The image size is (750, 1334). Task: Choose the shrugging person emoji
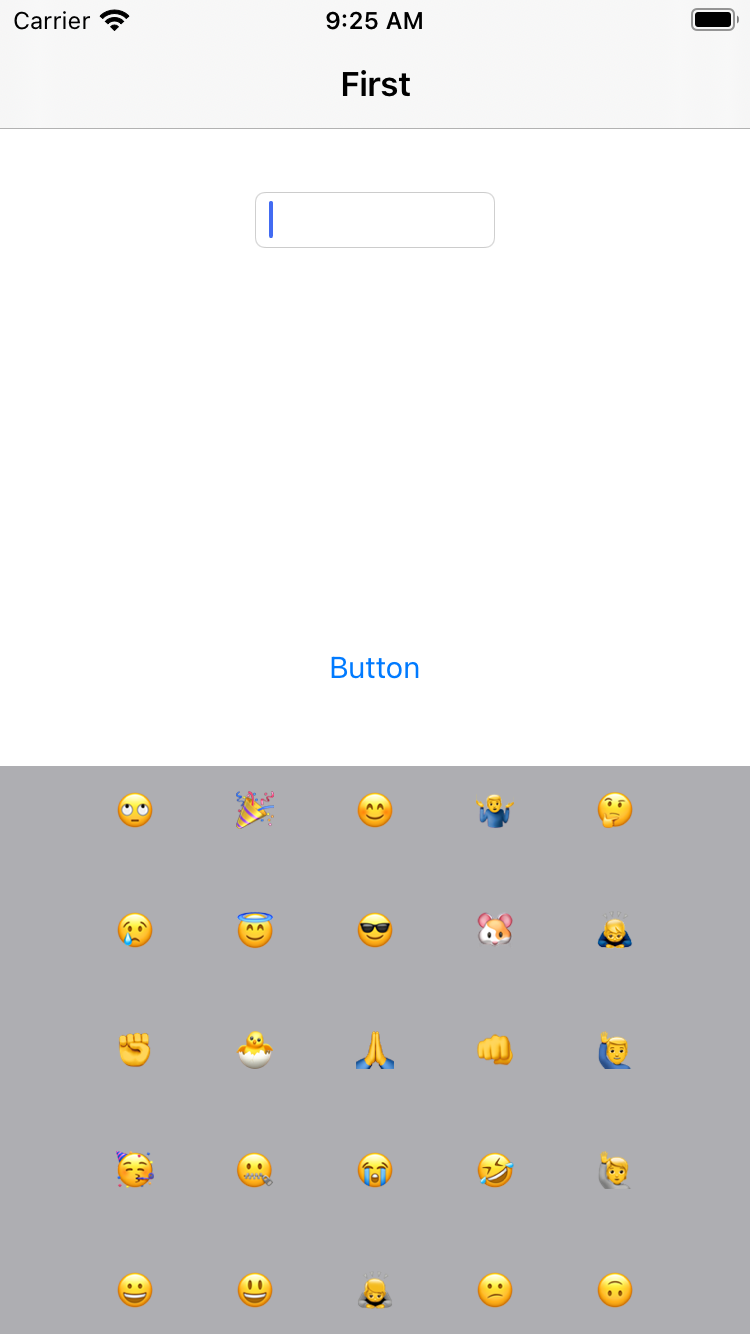click(495, 810)
